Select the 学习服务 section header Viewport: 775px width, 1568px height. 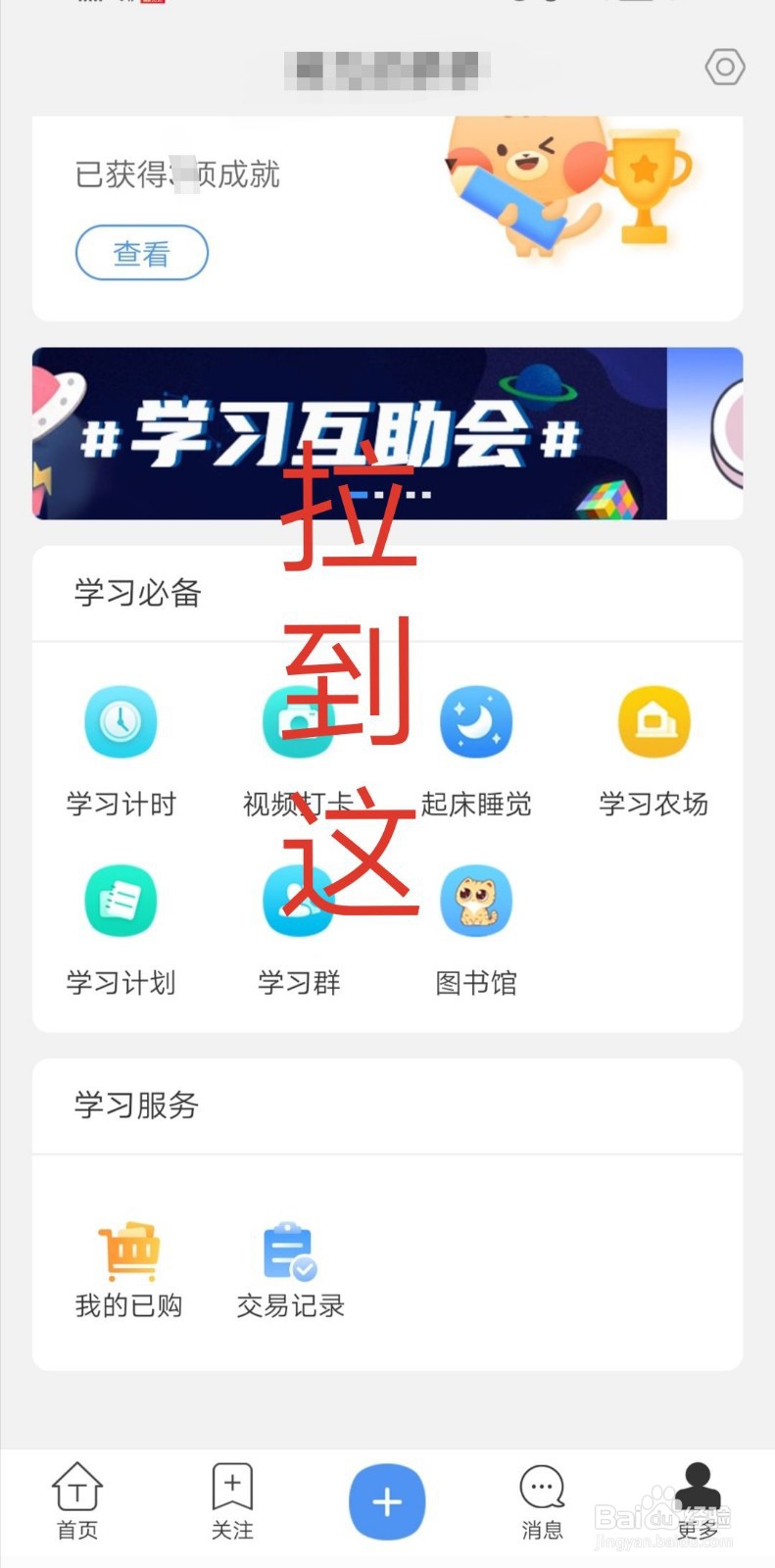coord(136,1105)
